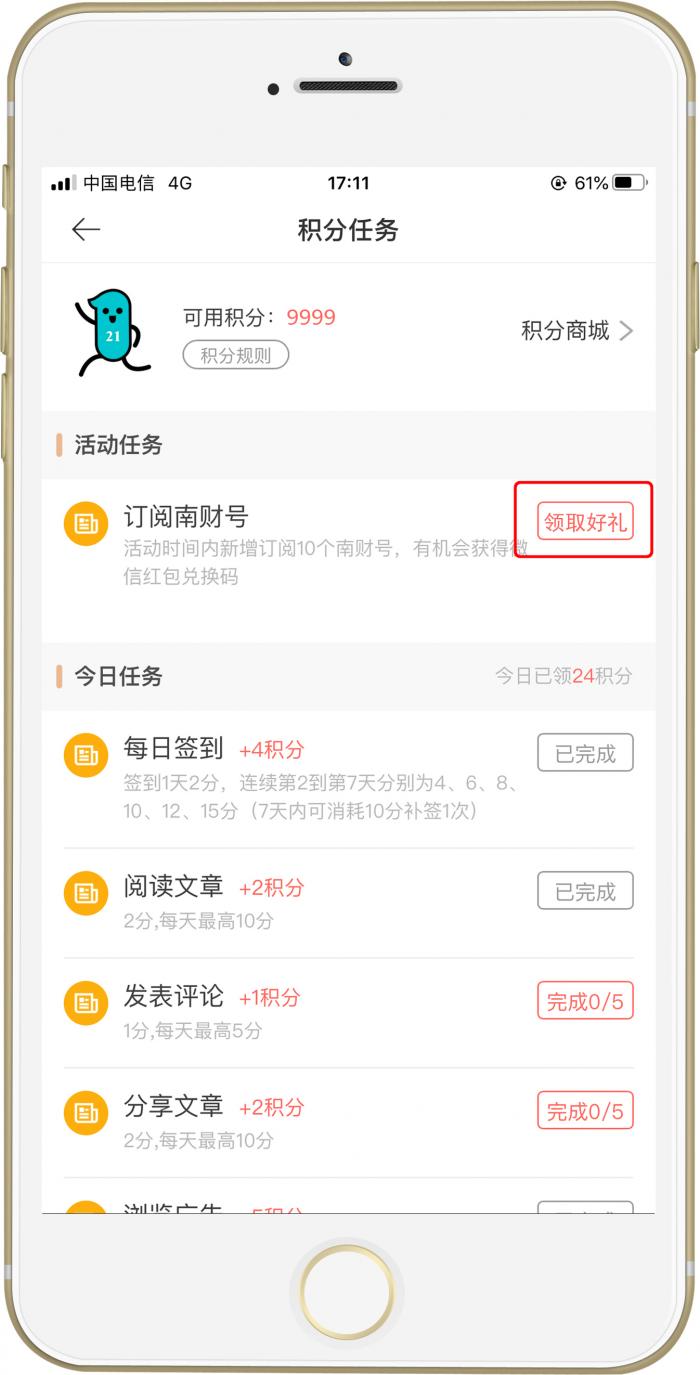
Task: Tap 已完成 button for 每日签到
Action: point(585,753)
